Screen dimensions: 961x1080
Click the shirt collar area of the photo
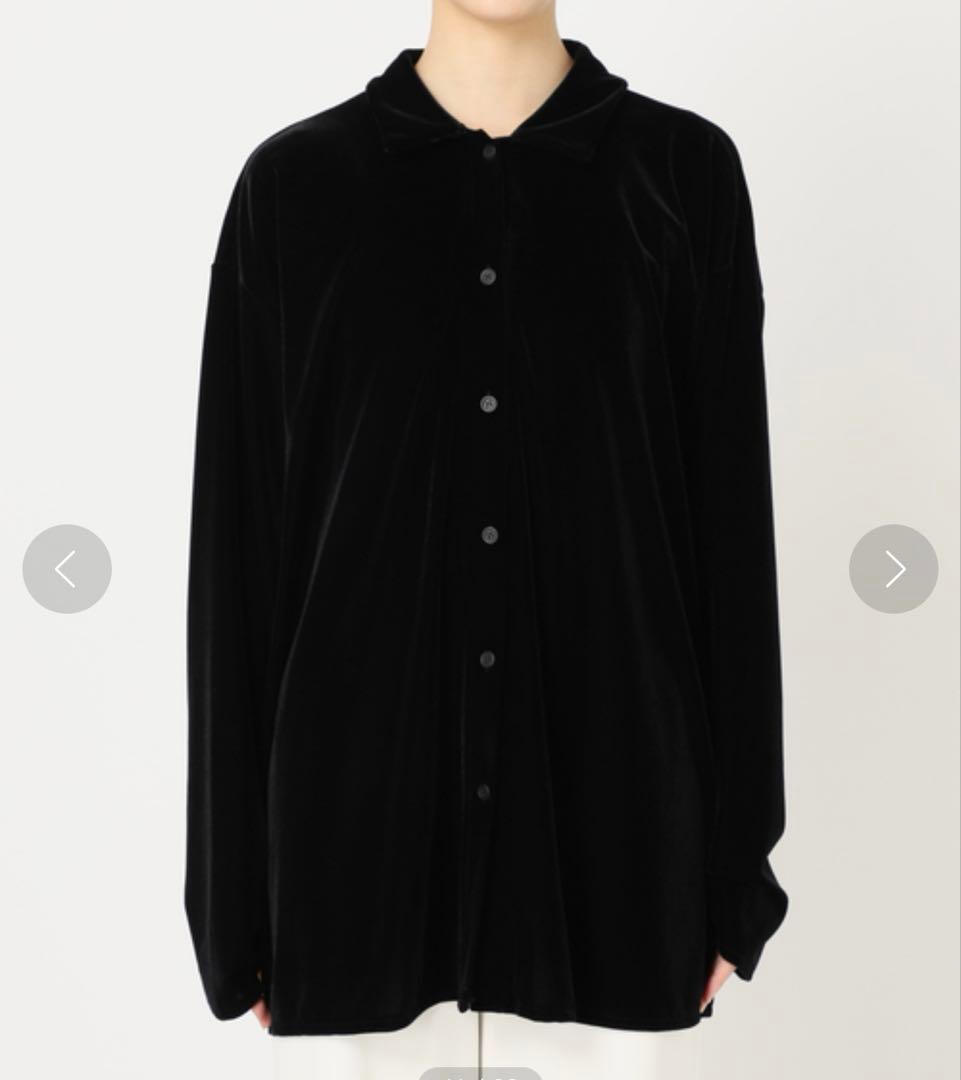(x=487, y=110)
